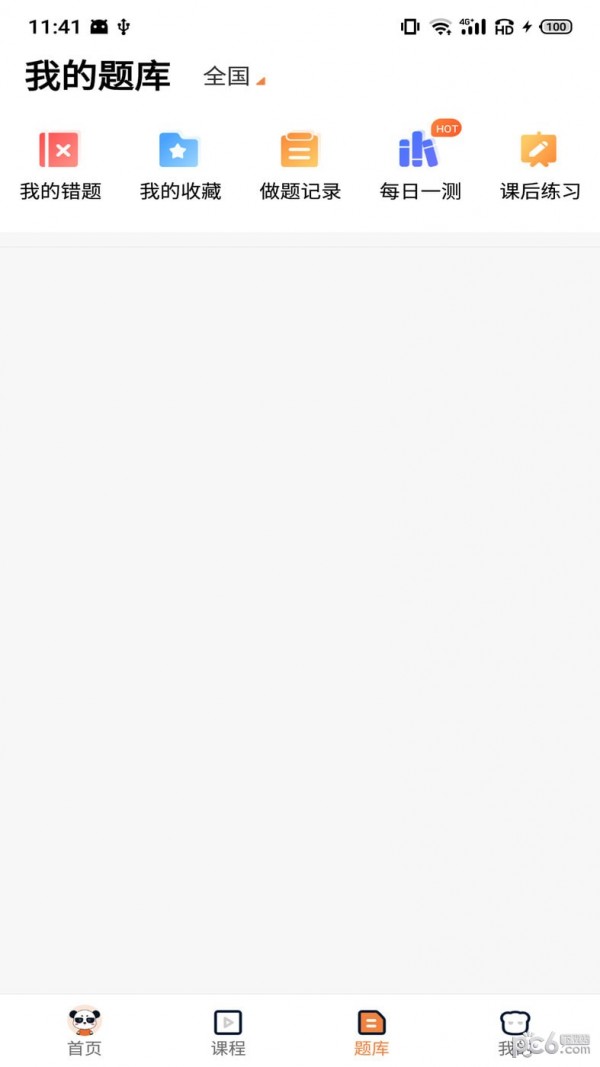Start 每日一测 daily test
This screenshot has width=600, height=1067.
[420, 165]
